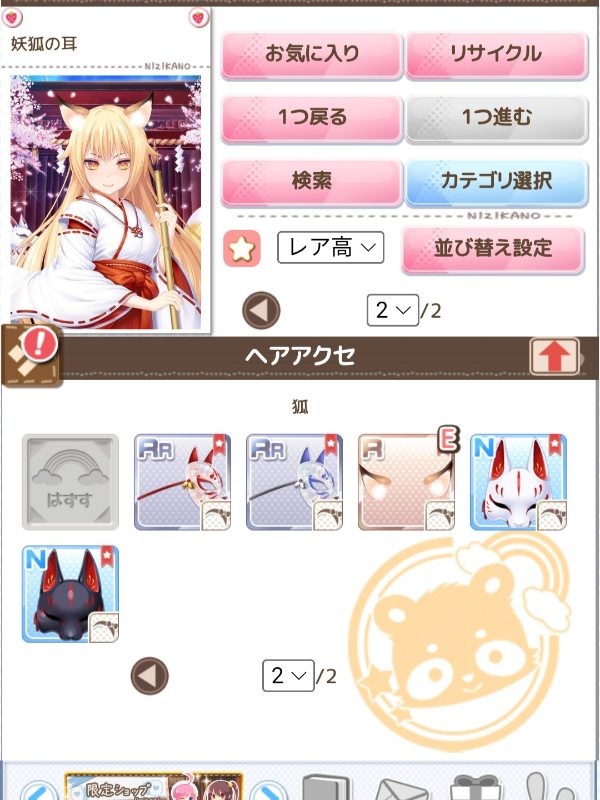Tap the red up-arrow on ヘアアクセ header

[x=554, y=356]
